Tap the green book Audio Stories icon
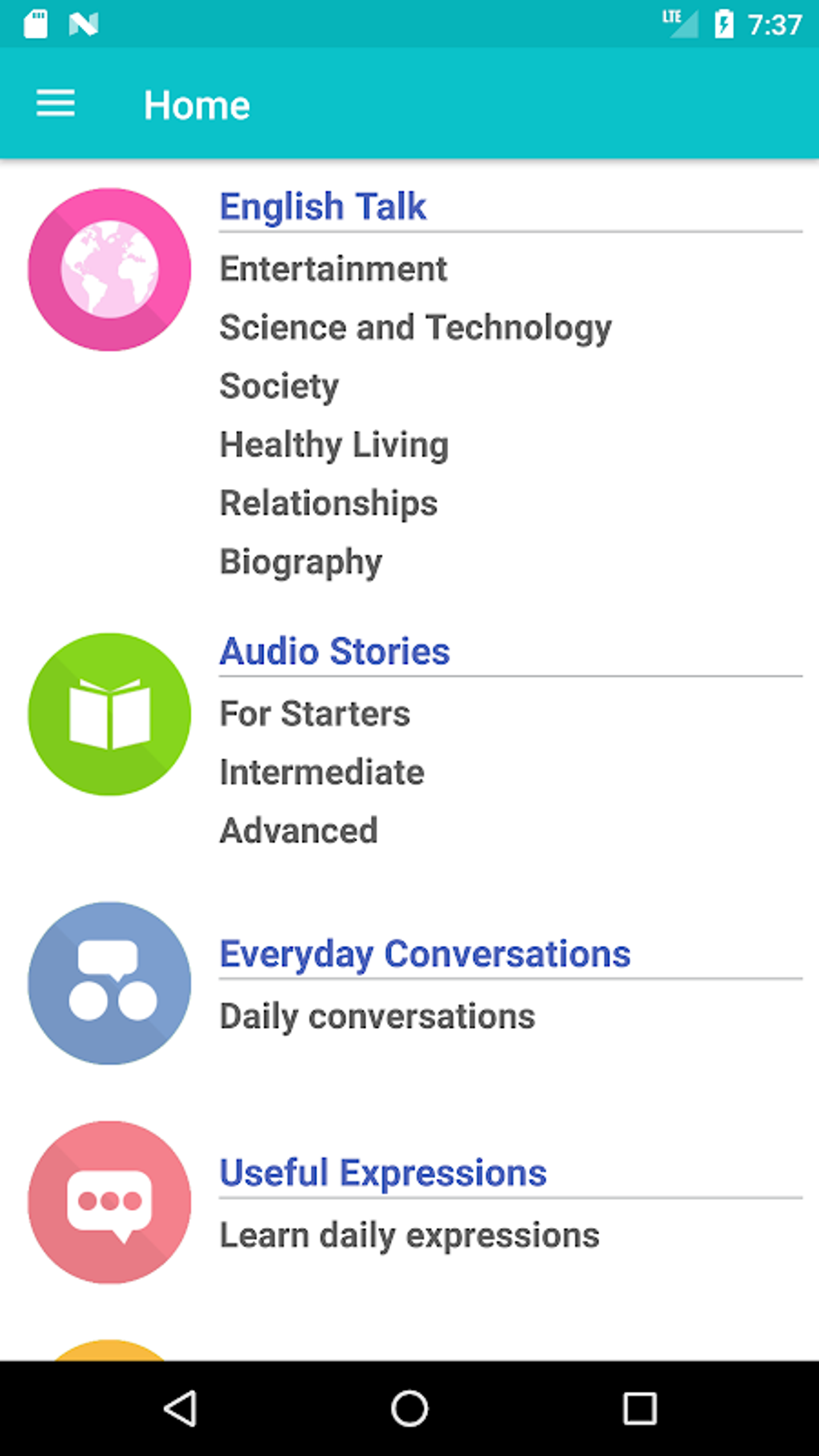This screenshot has height=1456, width=819. click(x=110, y=715)
